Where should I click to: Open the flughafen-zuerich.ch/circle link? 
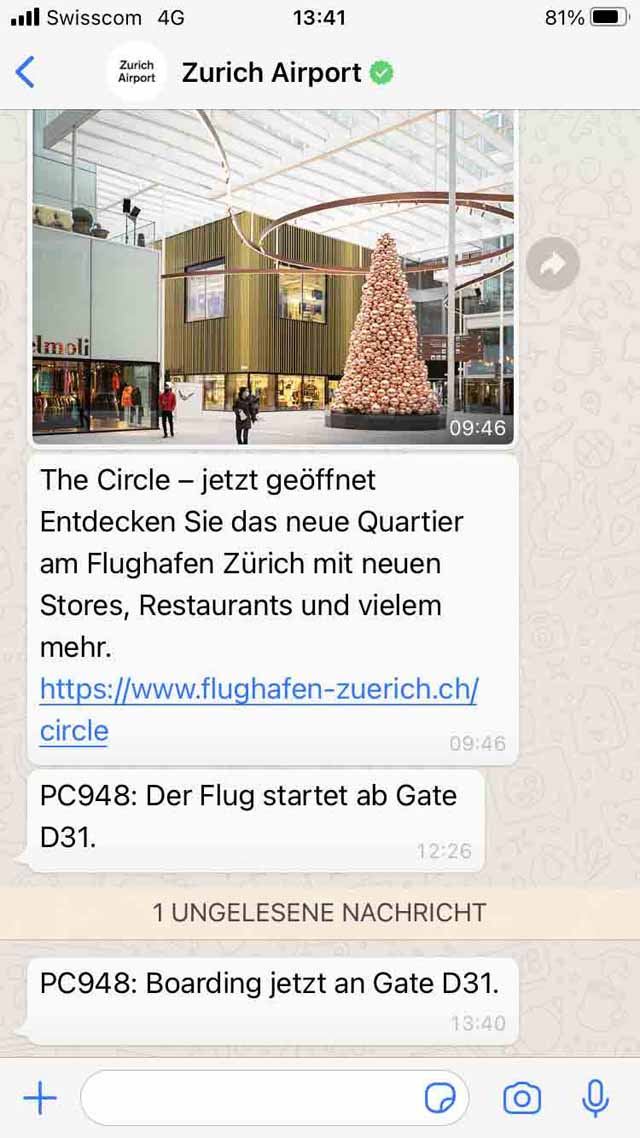[259, 710]
